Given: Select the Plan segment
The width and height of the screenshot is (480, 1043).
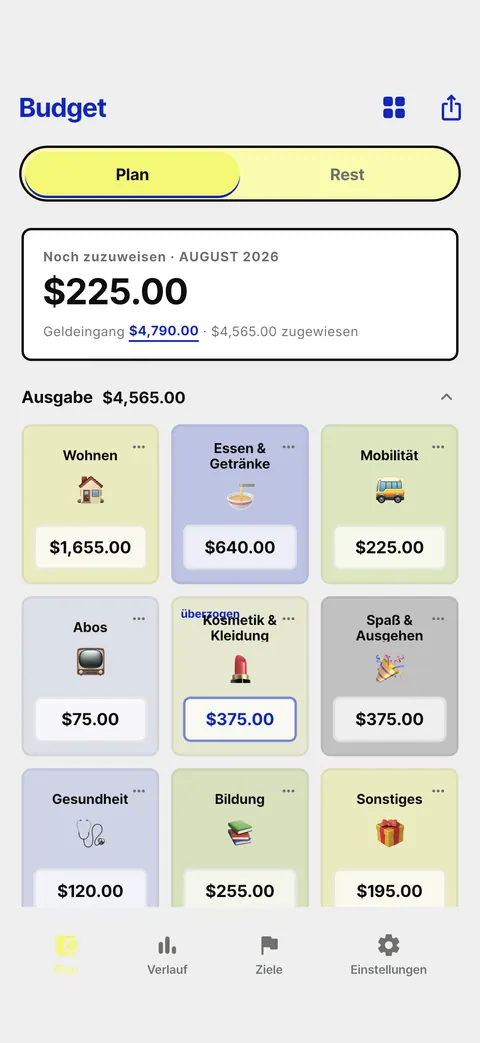Looking at the screenshot, I should 132,174.
